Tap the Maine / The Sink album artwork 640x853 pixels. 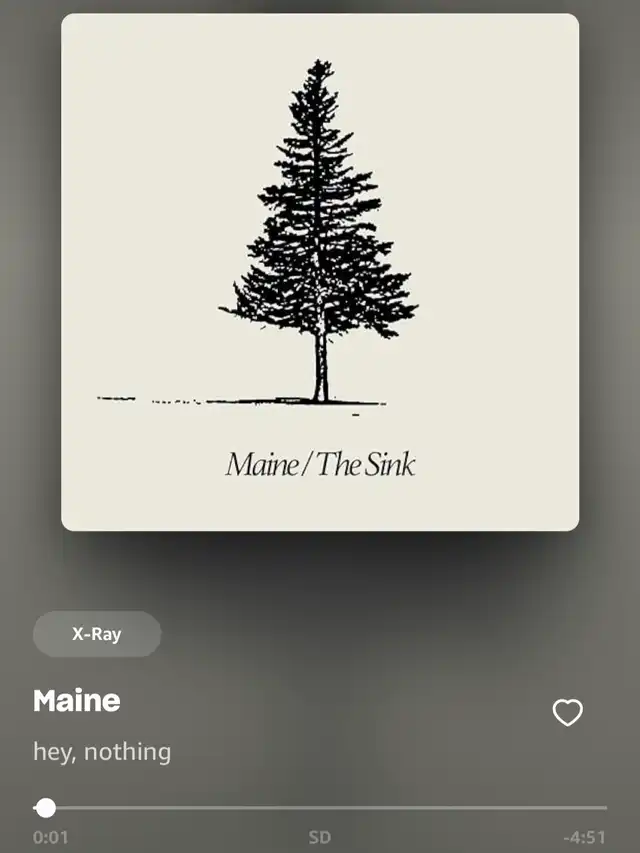(x=320, y=272)
